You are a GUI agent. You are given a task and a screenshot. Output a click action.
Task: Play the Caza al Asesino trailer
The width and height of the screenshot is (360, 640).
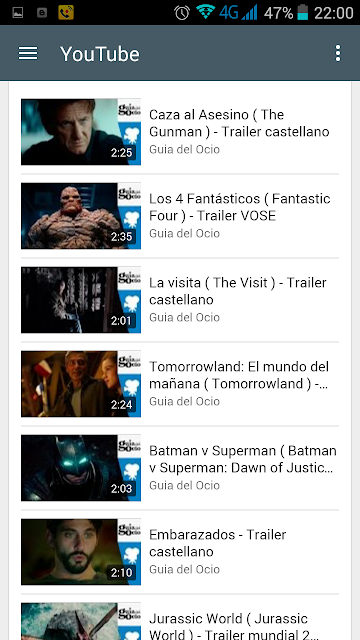(180, 132)
